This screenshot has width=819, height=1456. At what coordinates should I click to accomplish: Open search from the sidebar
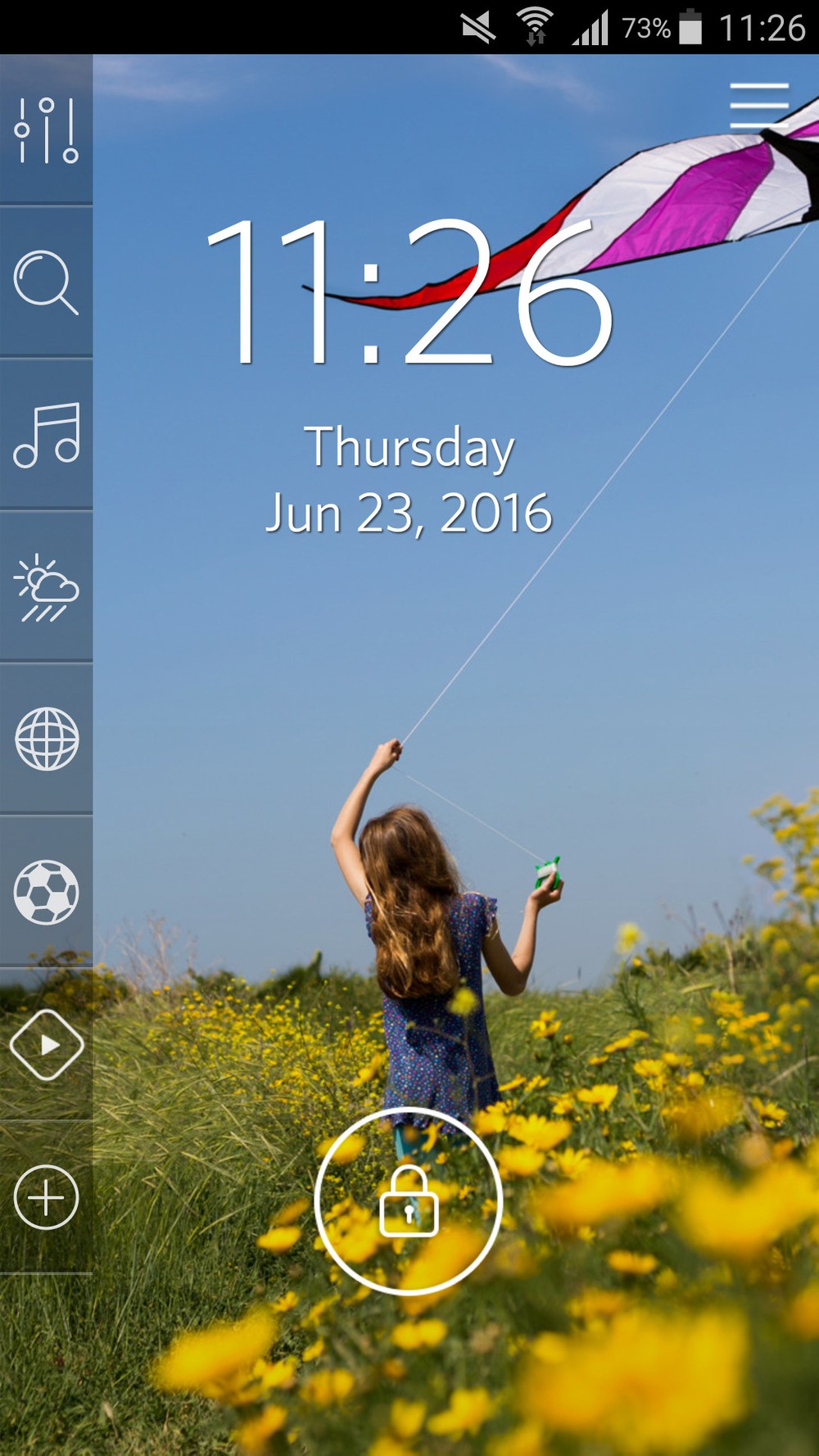coord(46,283)
